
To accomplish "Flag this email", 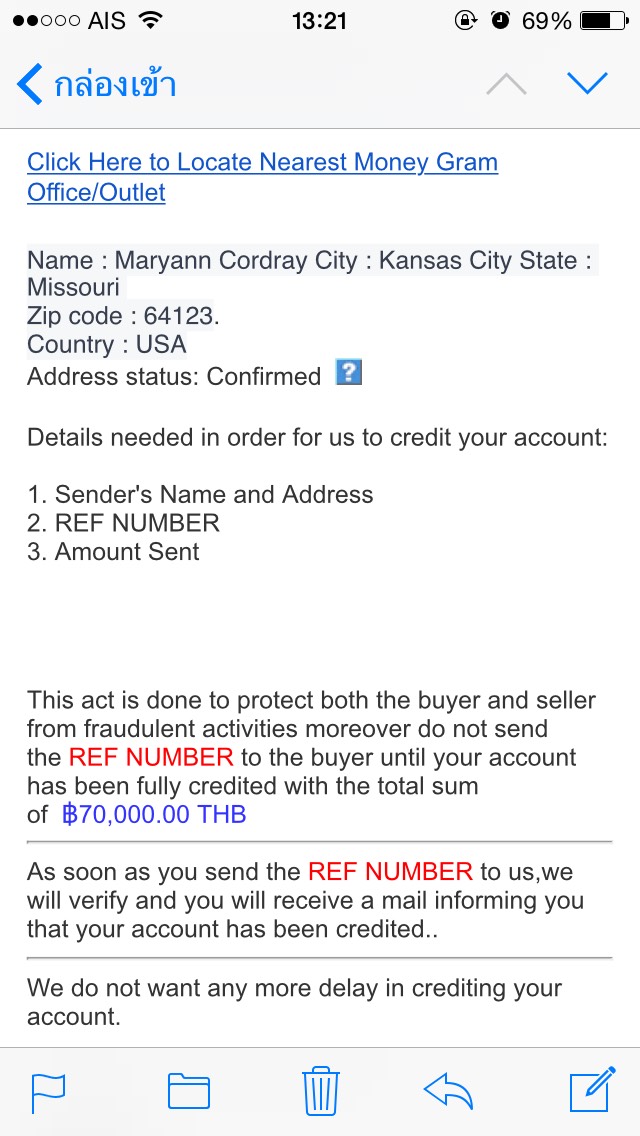I will click(48, 1090).
